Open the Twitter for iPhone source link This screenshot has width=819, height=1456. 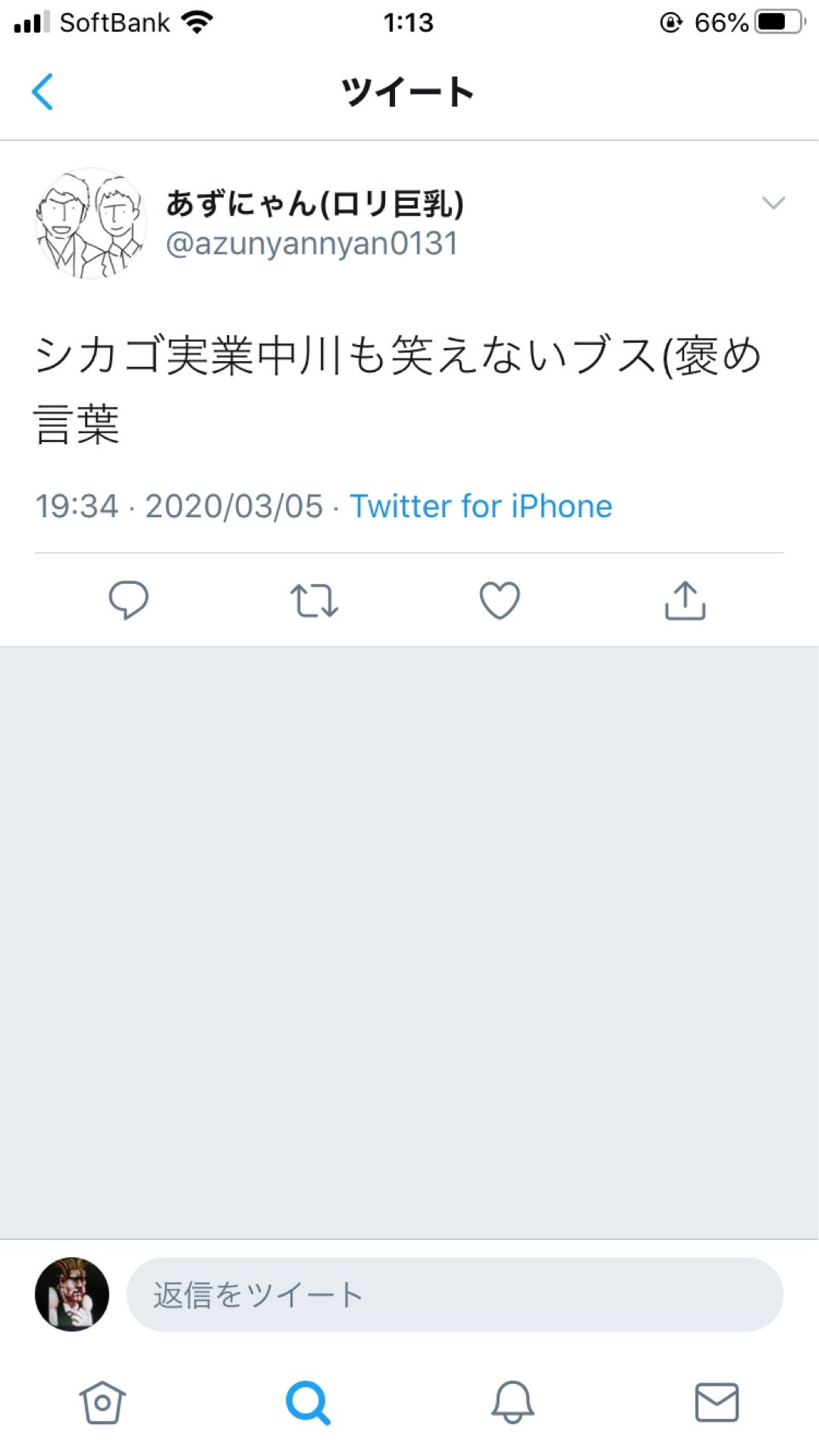pyautogui.click(x=481, y=507)
